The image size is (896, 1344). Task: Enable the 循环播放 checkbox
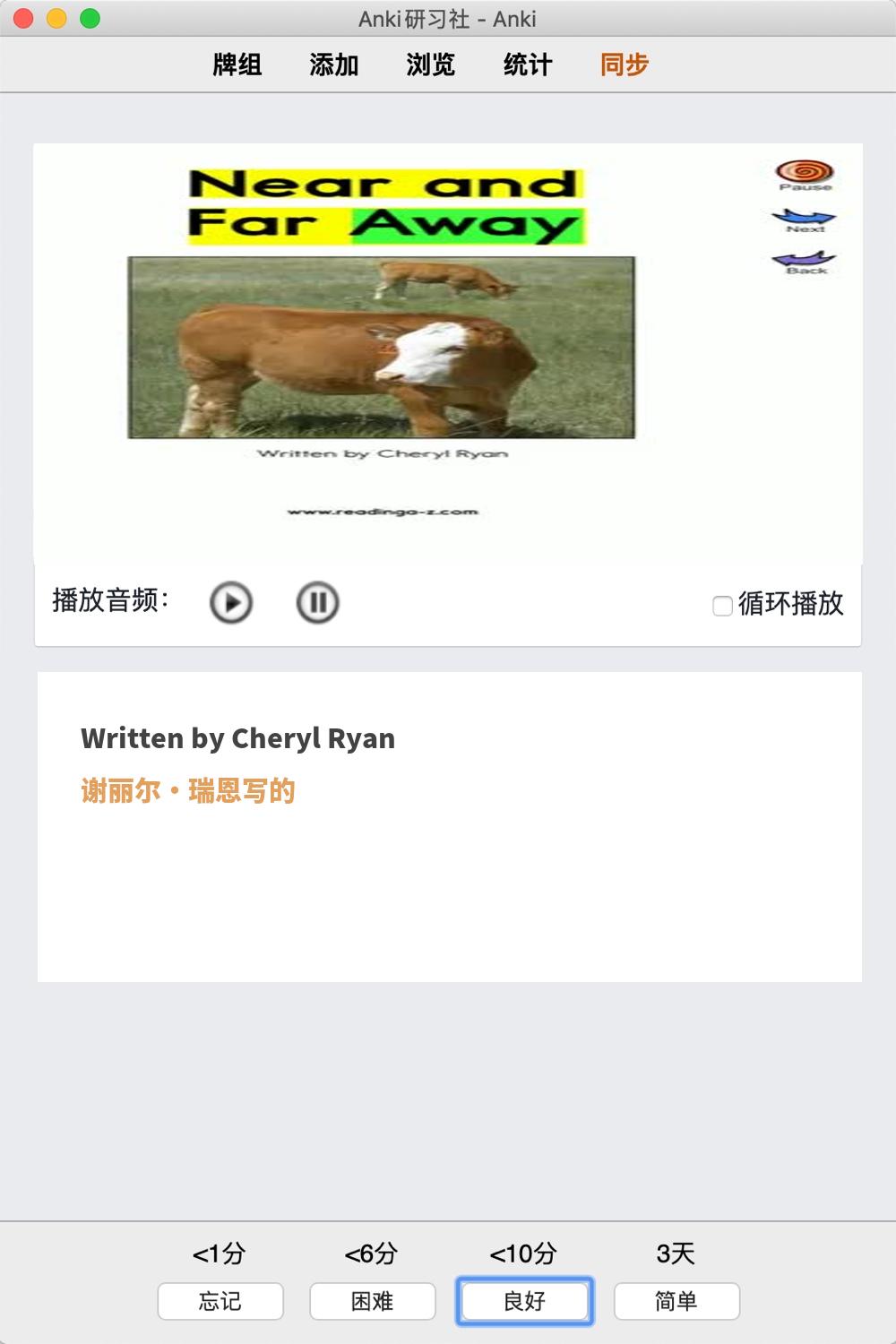[x=721, y=607]
